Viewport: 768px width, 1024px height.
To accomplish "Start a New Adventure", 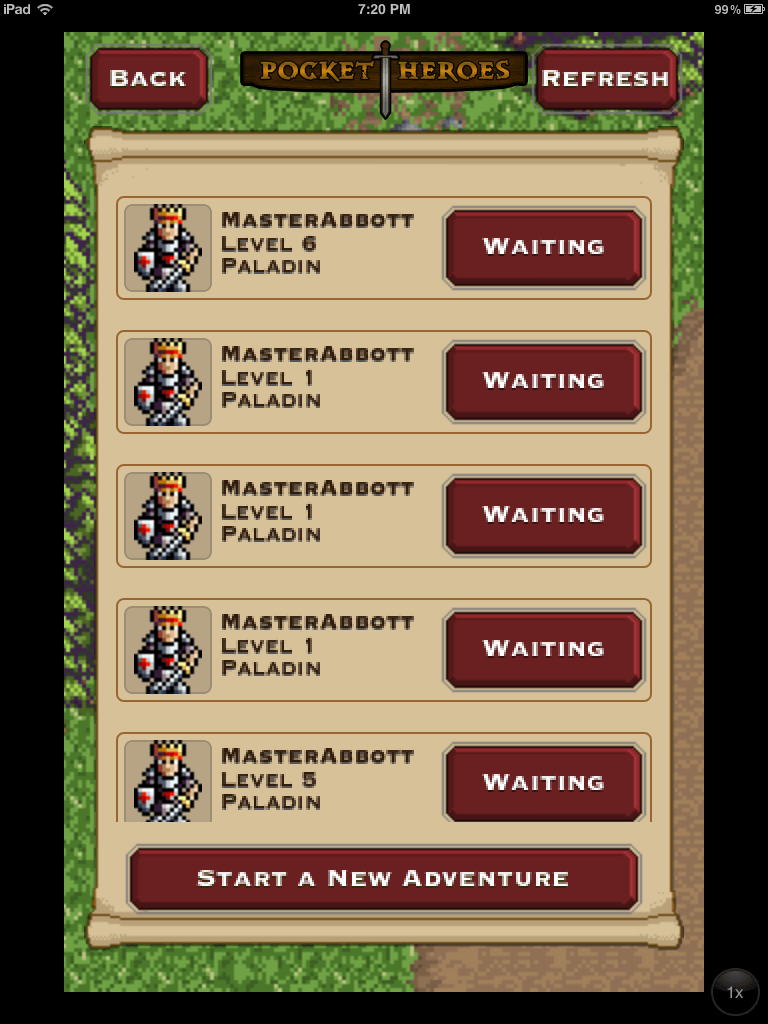I will [383, 878].
